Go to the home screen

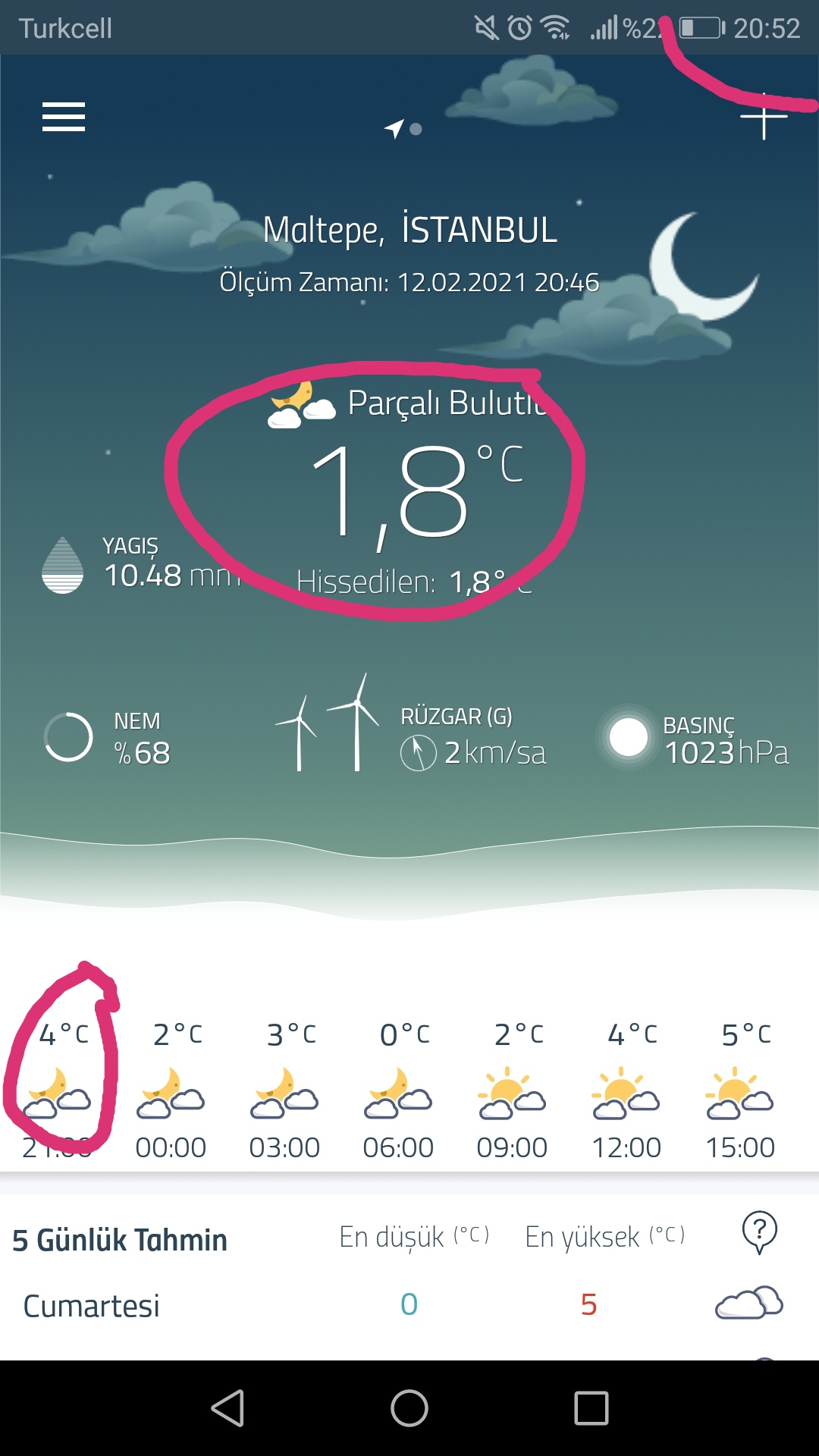point(409,1408)
